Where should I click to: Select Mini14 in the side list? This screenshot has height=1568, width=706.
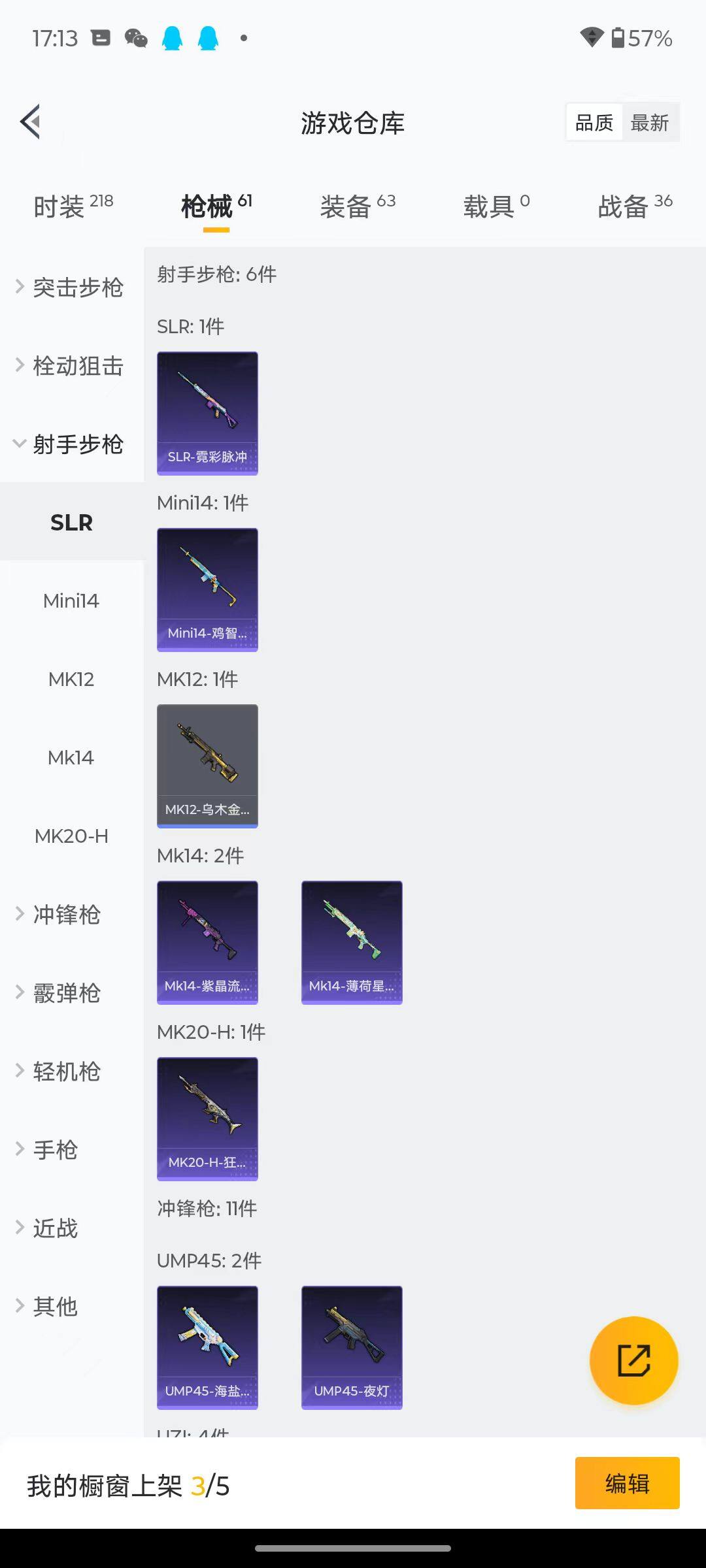pyautogui.click(x=71, y=601)
